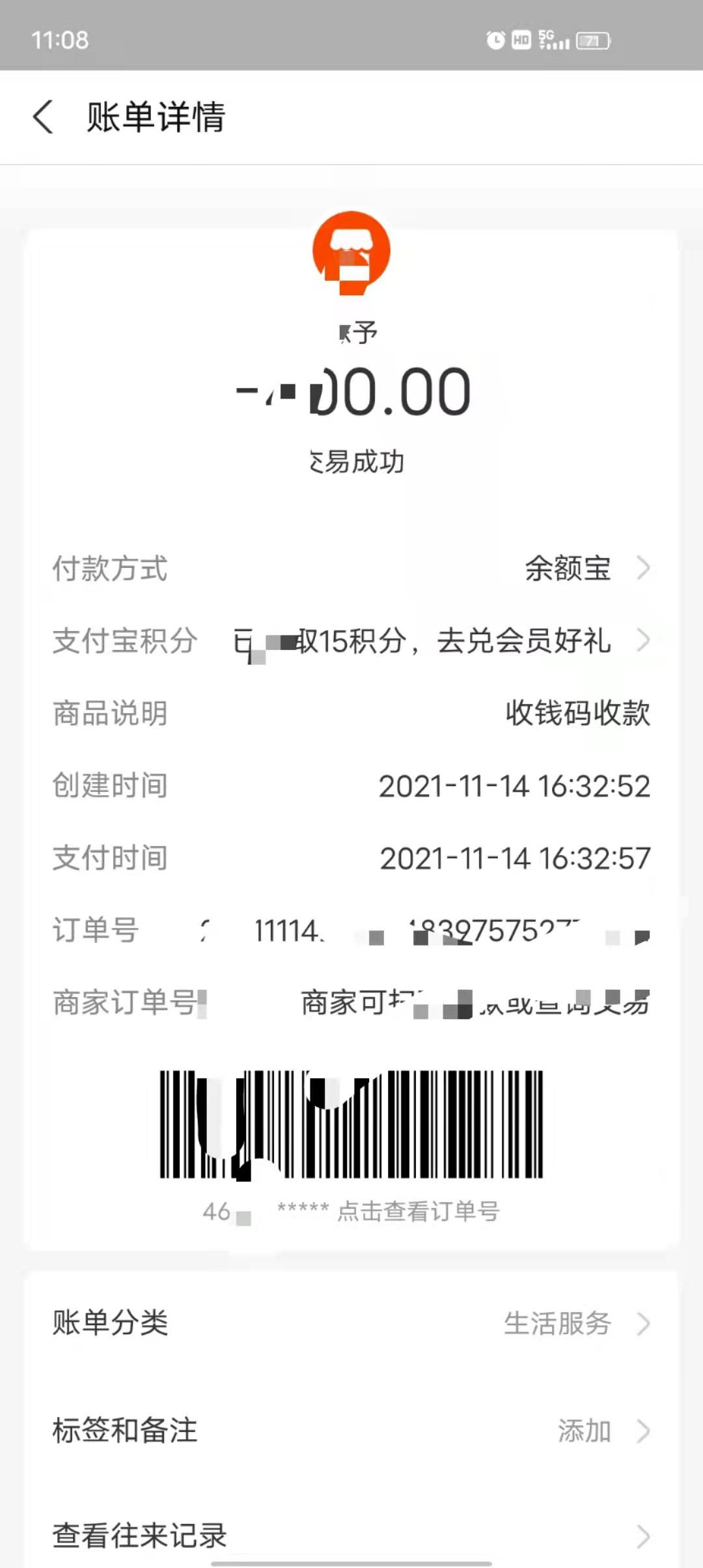The image size is (703, 1568).
Task: Go back from 账单详情 page
Action: (x=43, y=117)
